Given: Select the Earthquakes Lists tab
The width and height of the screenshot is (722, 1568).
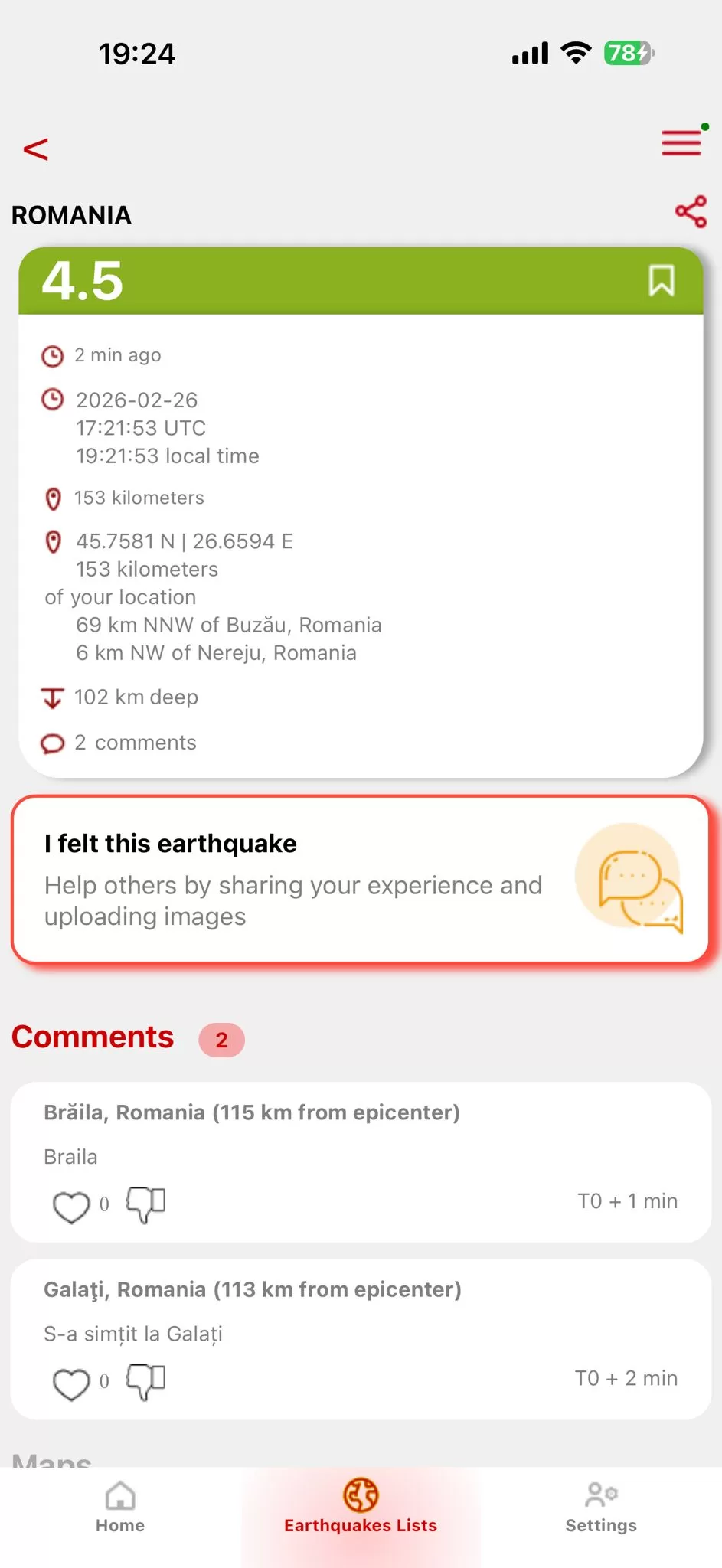Looking at the screenshot, I should point(361,1507).
